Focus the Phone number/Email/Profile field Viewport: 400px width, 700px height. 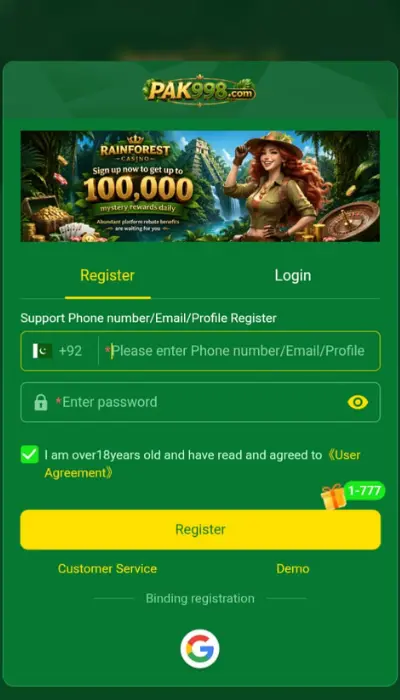click(x=238, y=351)
